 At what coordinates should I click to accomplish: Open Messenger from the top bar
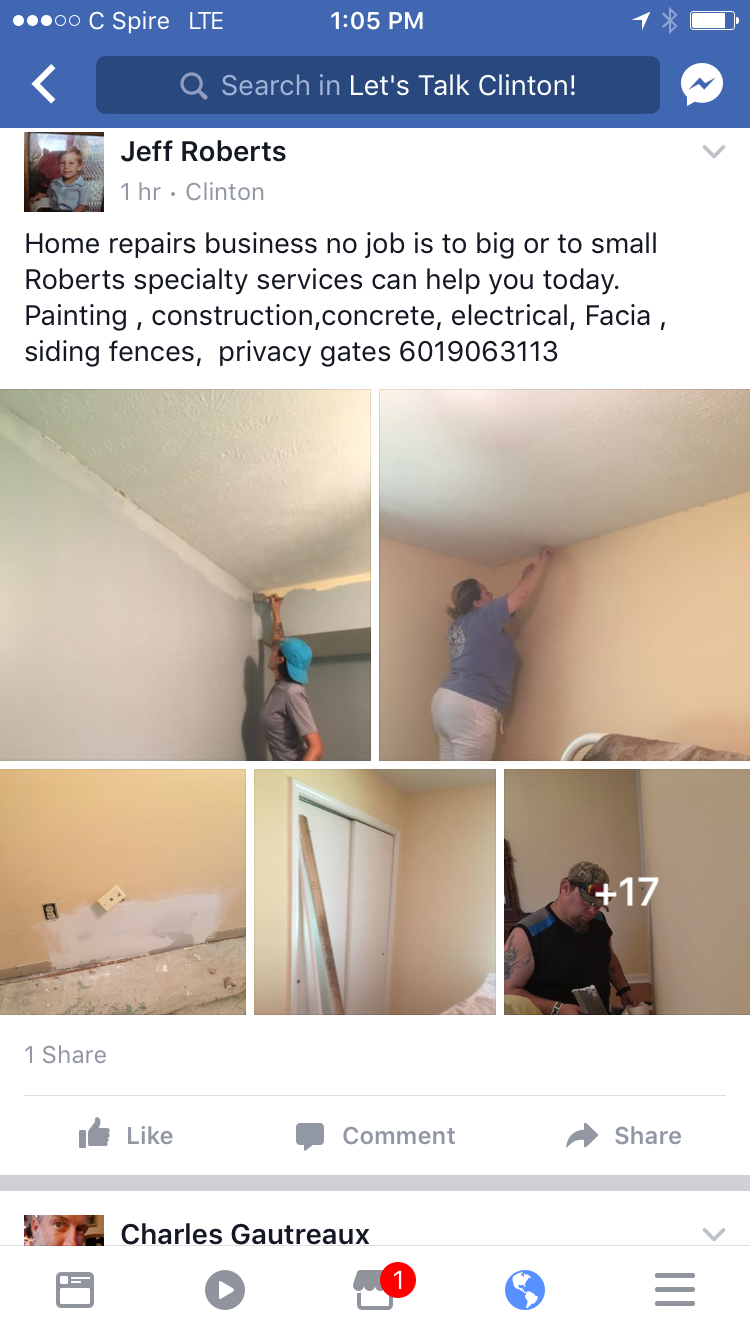tap(702, 85)
